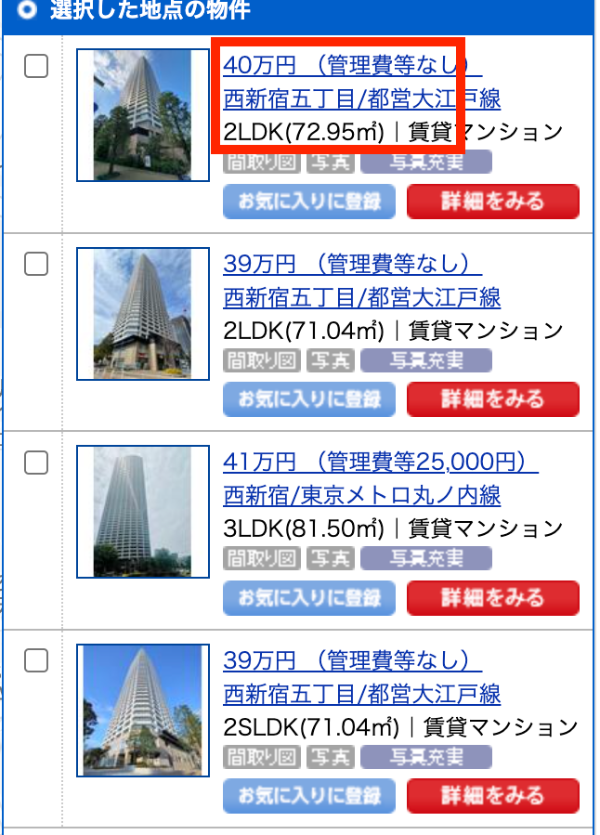Tap 詳細をみる for the 3LDK 81.50㎡ listing

[x=493, y=597]
